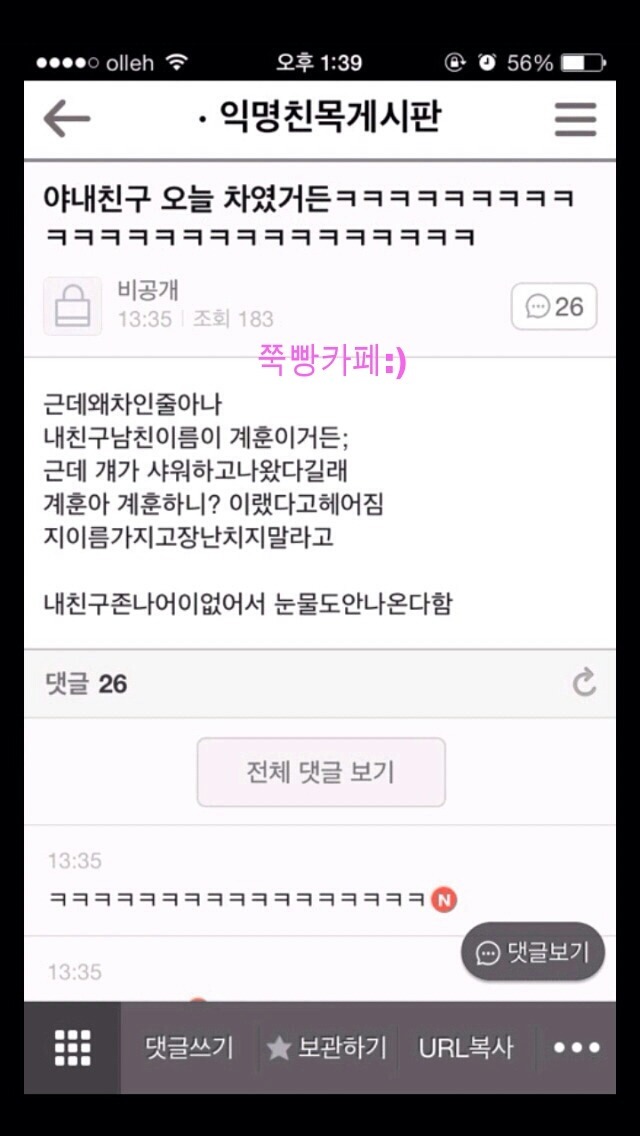Open the 비공개 author profile icon

tap(72, 306)
